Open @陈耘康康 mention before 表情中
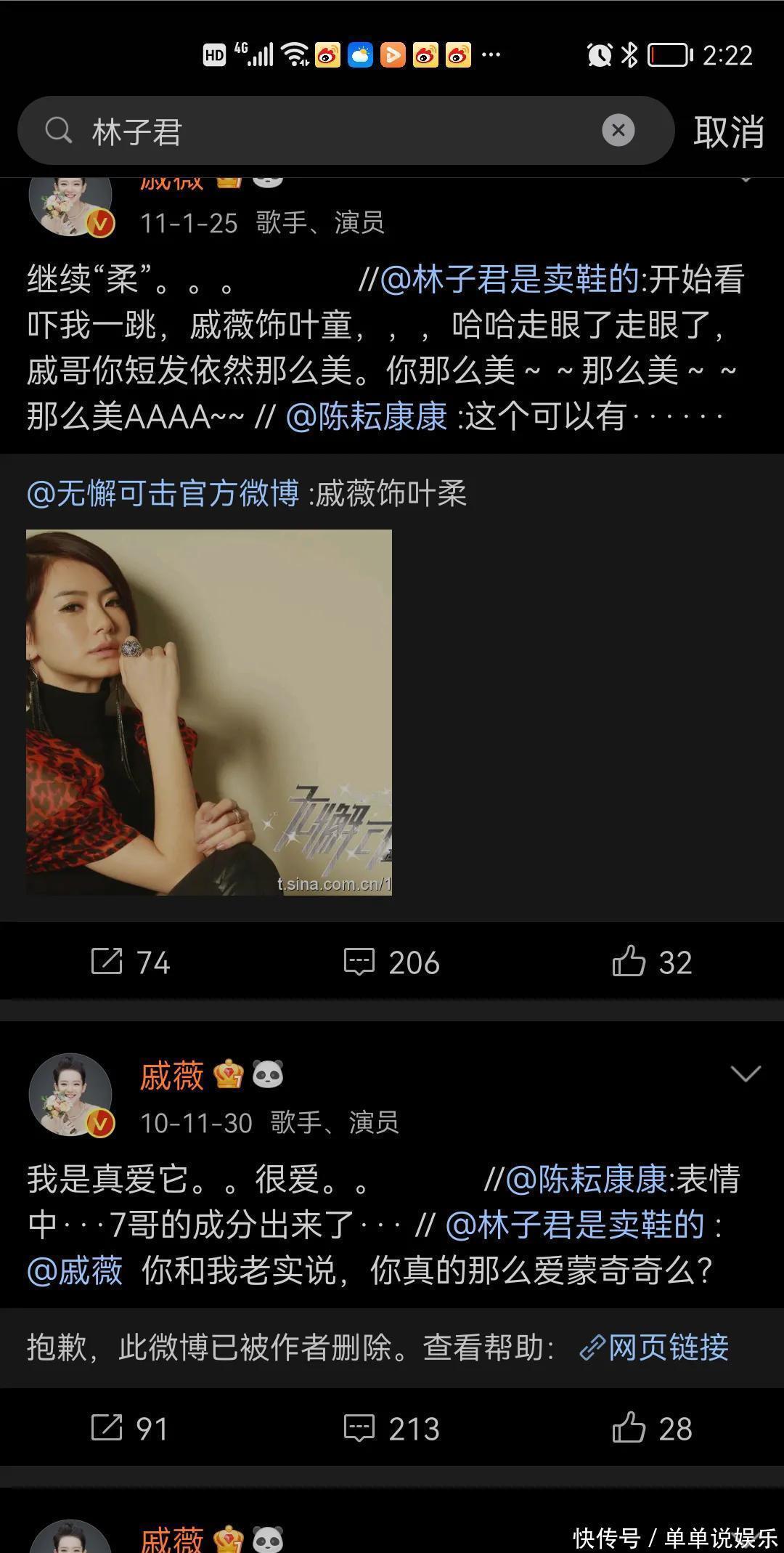This screenshot has width=784, height=1553. (587, 1180)
